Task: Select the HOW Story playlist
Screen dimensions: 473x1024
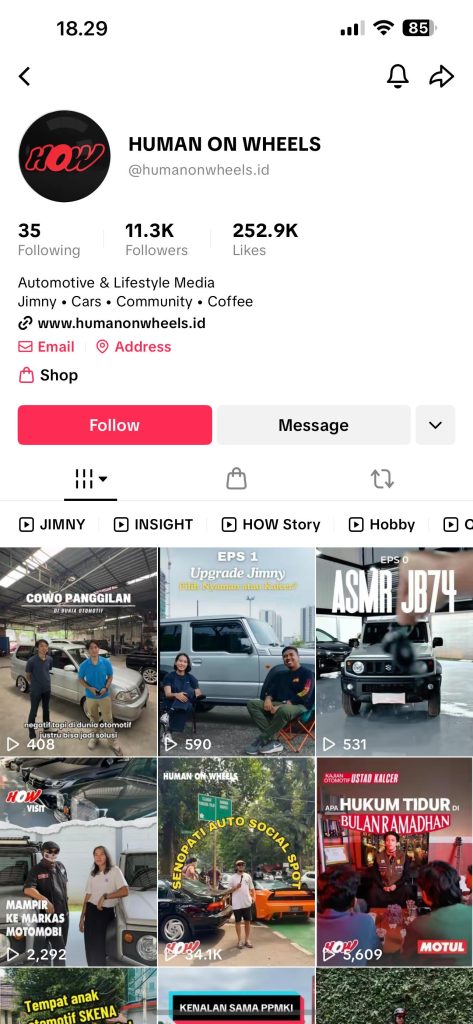Action: pos(271,524)
